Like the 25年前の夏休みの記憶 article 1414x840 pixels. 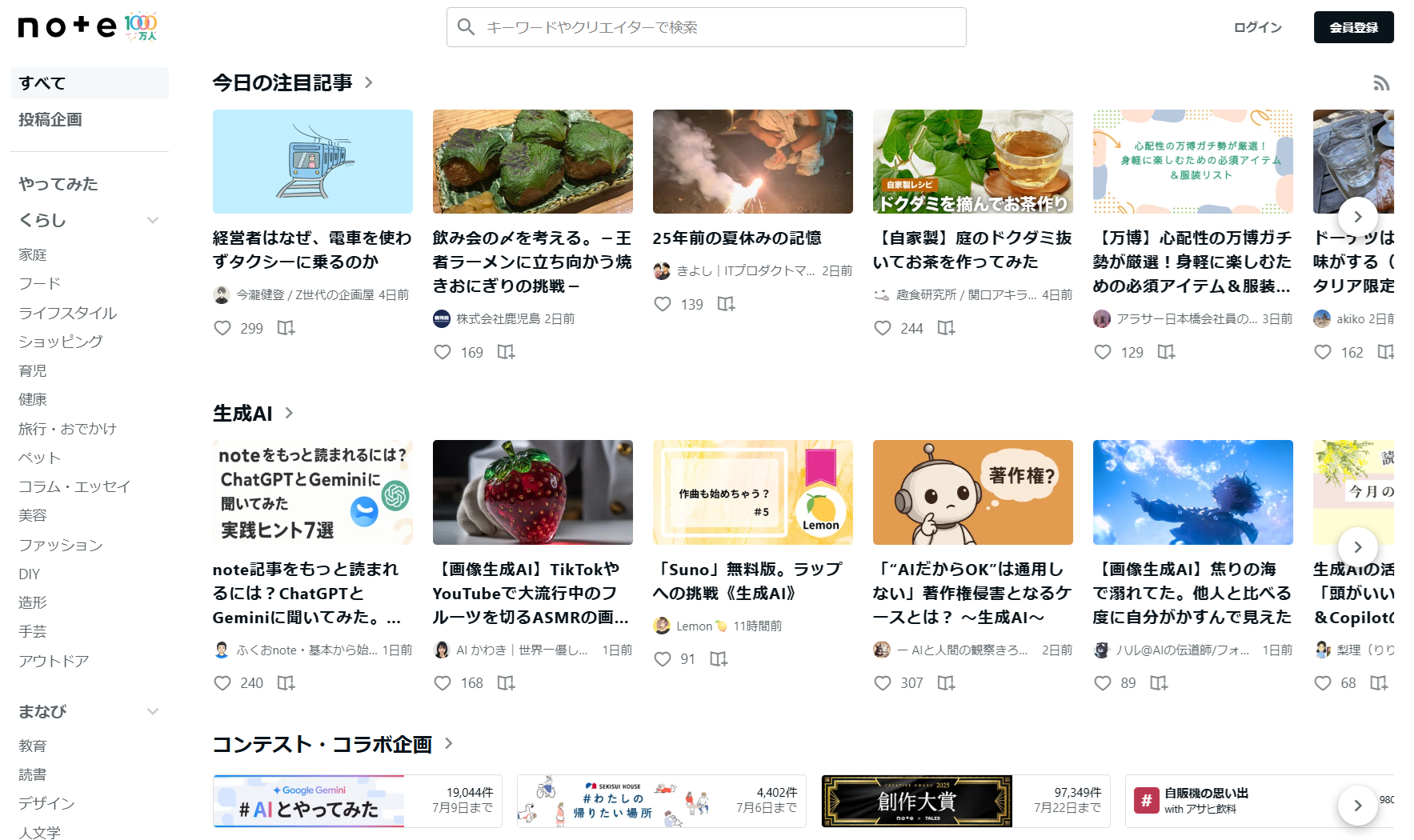(663, 304)
